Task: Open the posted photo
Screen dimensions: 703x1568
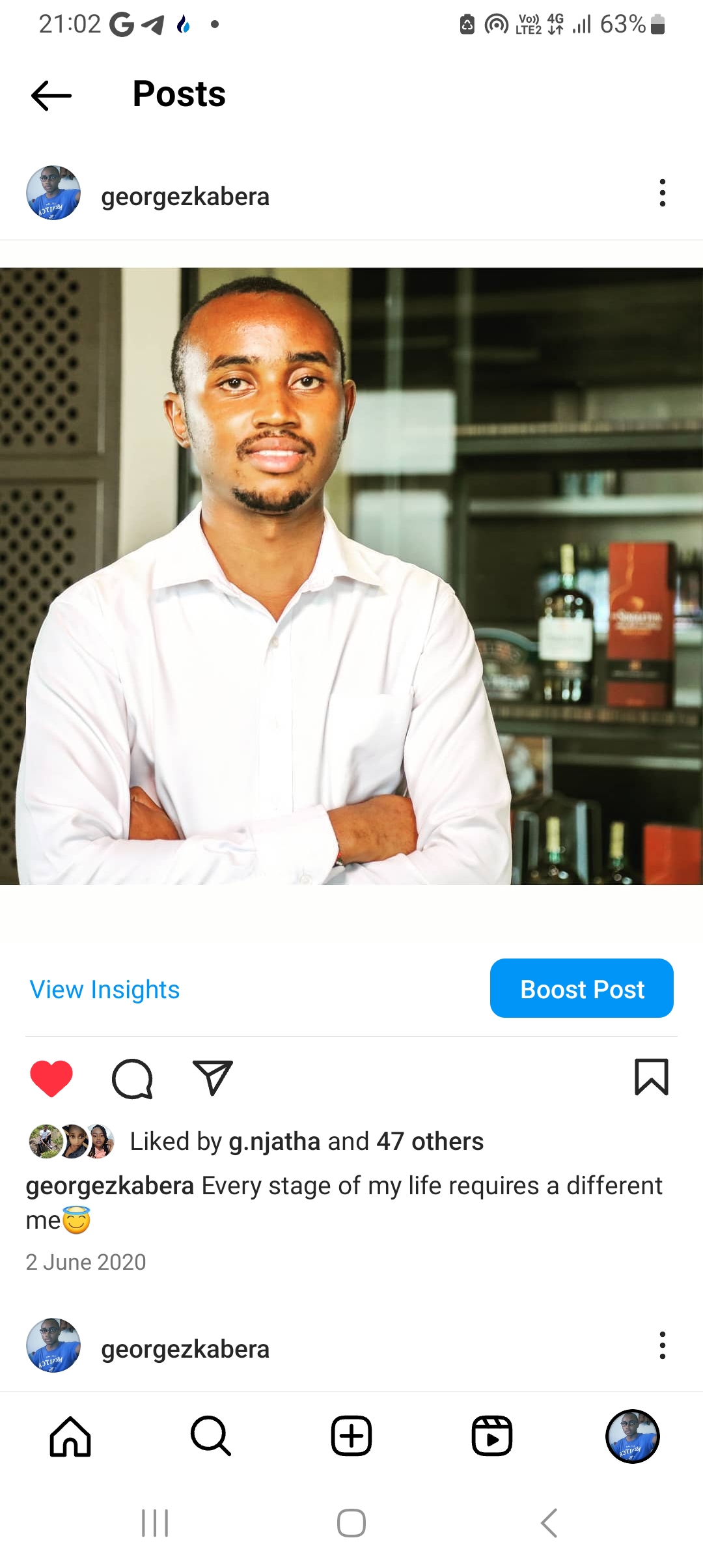Action: 351,576
